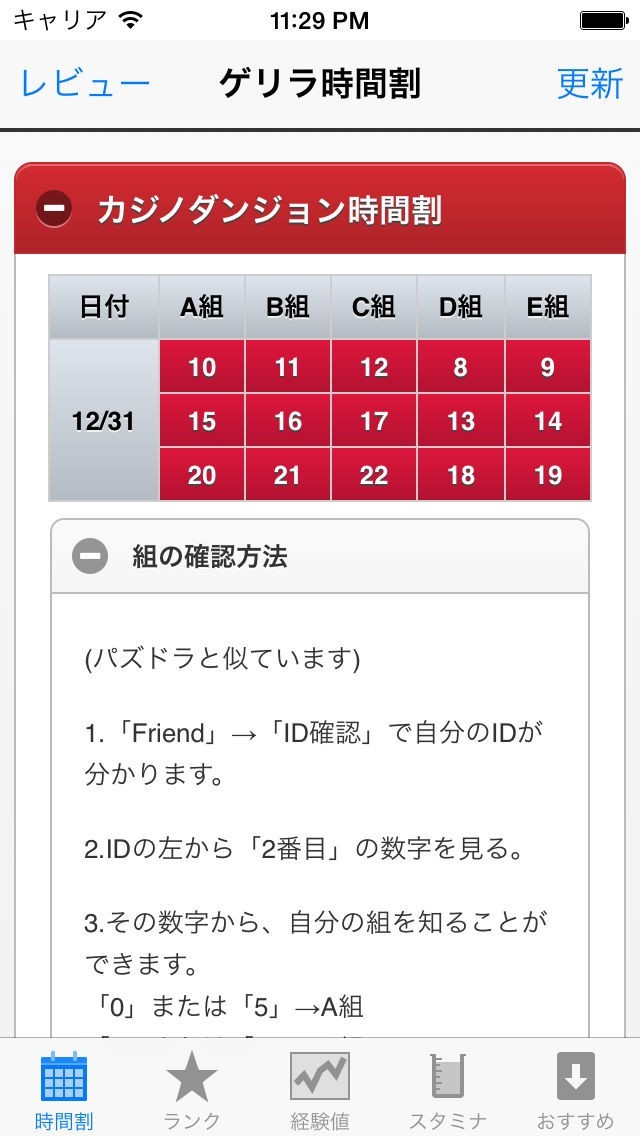
Task: Open the 経験値 tab
Action: click(320, 1089)
